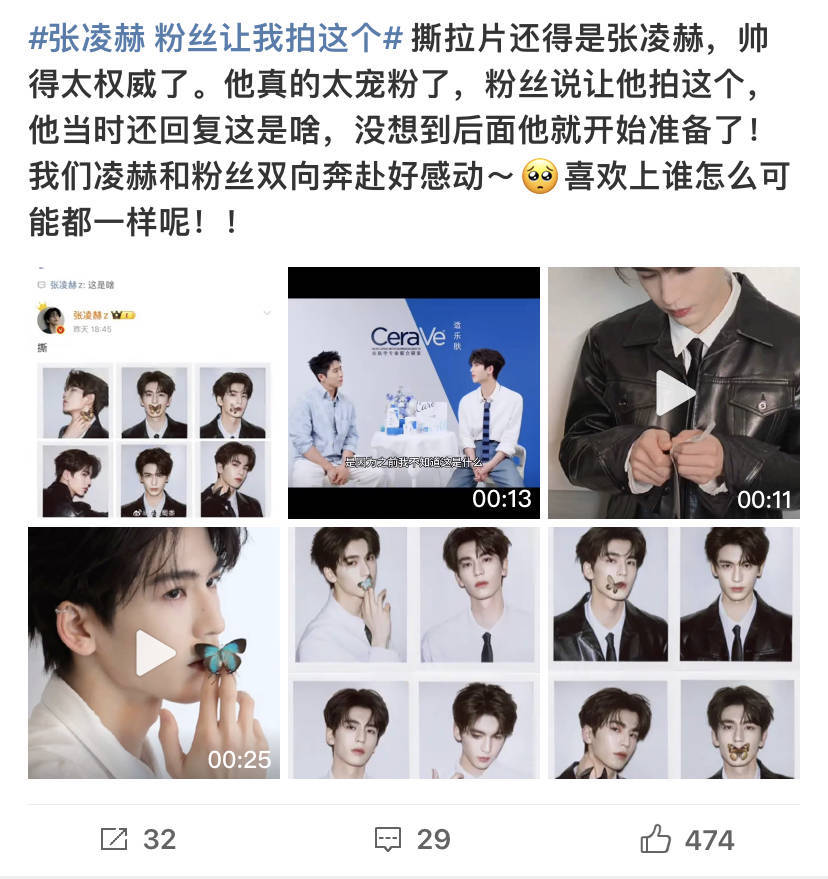Play the 00:25 blue butterfly video
Image resolution: width=828 pixels, height=879 pixels.
[x=154, y=653]
